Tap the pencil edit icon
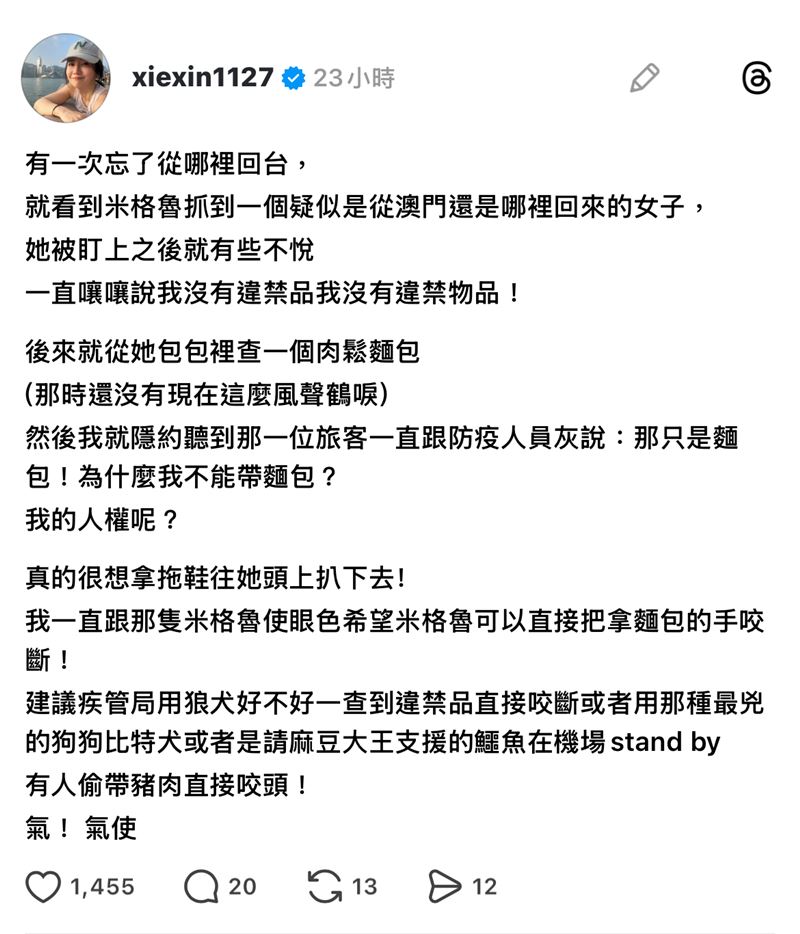Viewport: 800px width, 934px height. point(645,78)
